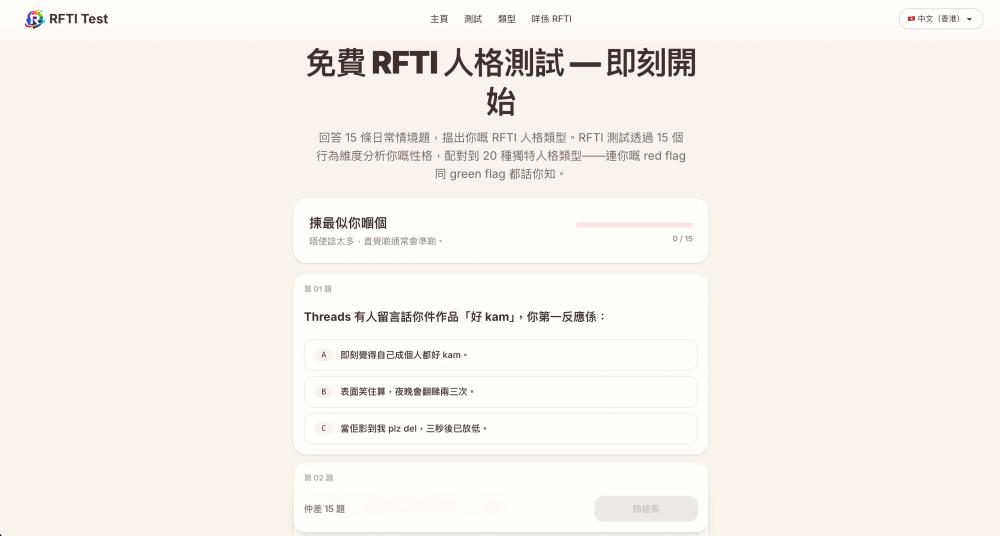Screen dimensions: 1000x536
Task: Open the 測試 nav link
Action: tap(473, 19)
